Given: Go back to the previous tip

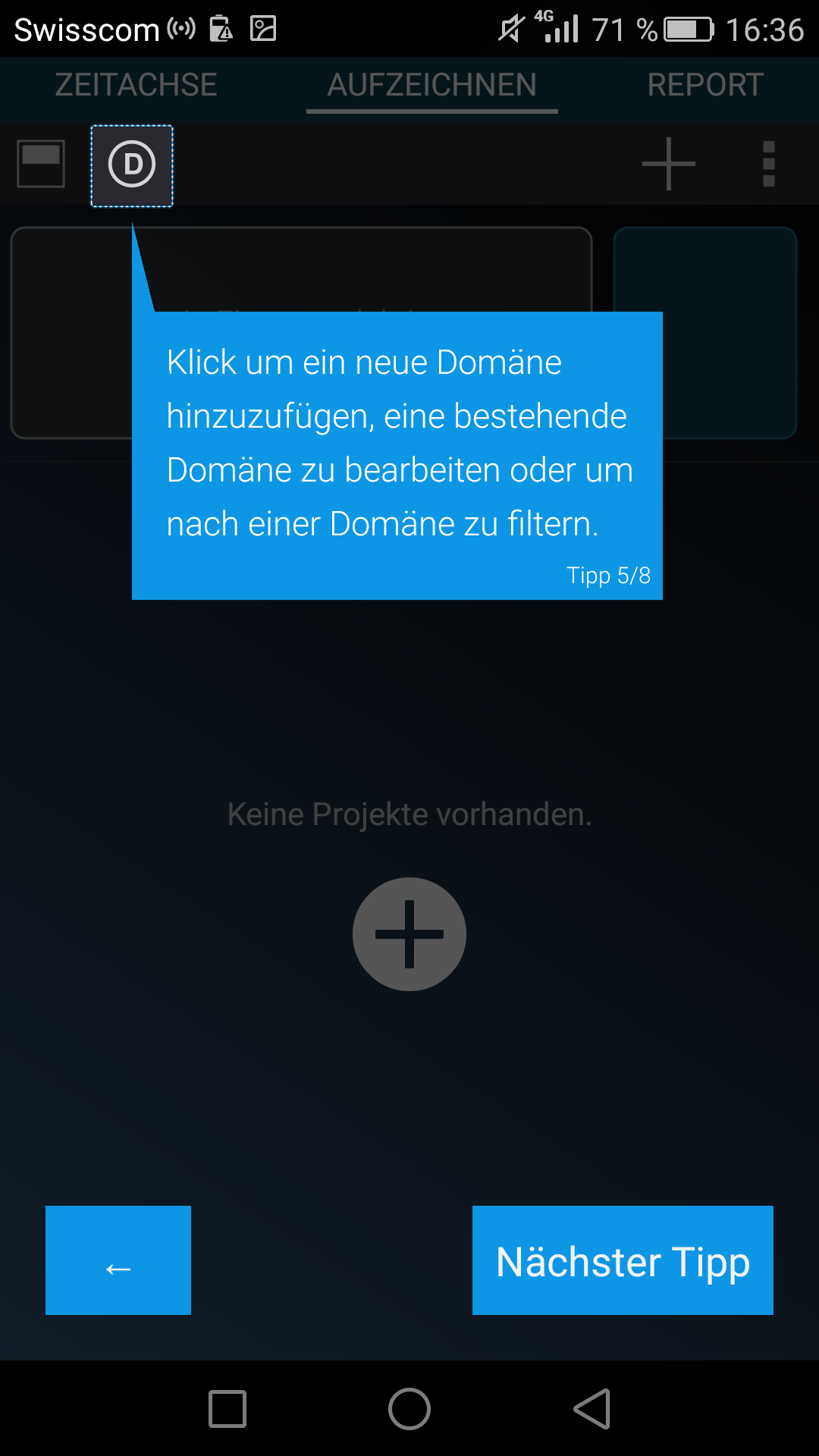Looking at the screenshot, I should (118, 1260).
